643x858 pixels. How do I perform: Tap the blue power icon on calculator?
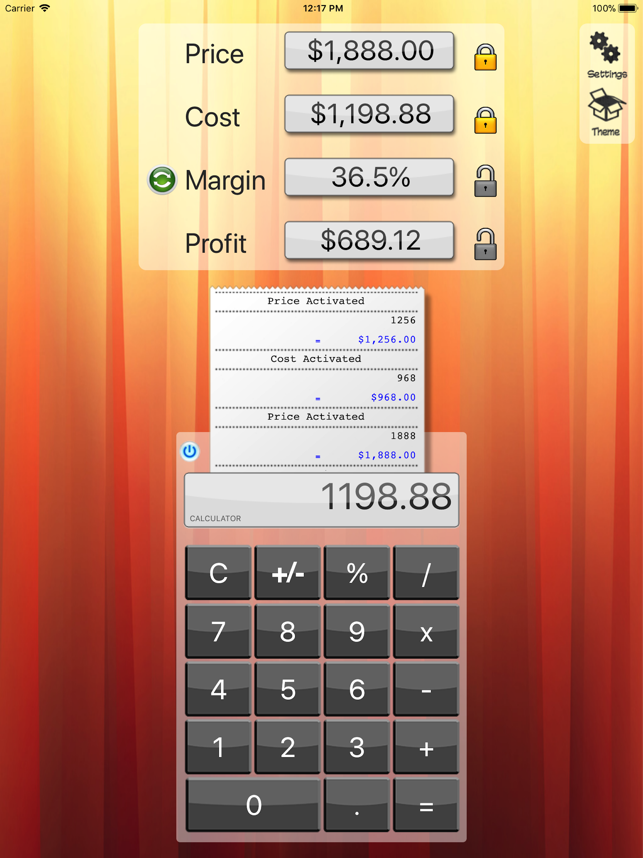(x=189, y=451)
